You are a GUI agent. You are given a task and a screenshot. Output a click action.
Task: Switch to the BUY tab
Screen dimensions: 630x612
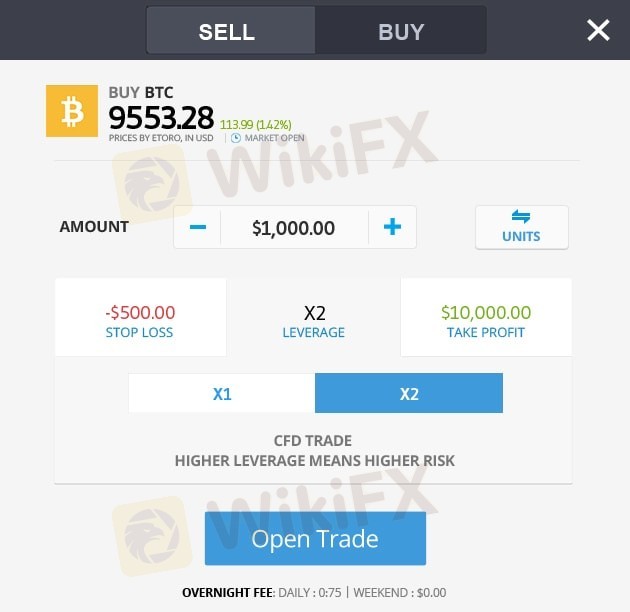[x=401, y=31]
